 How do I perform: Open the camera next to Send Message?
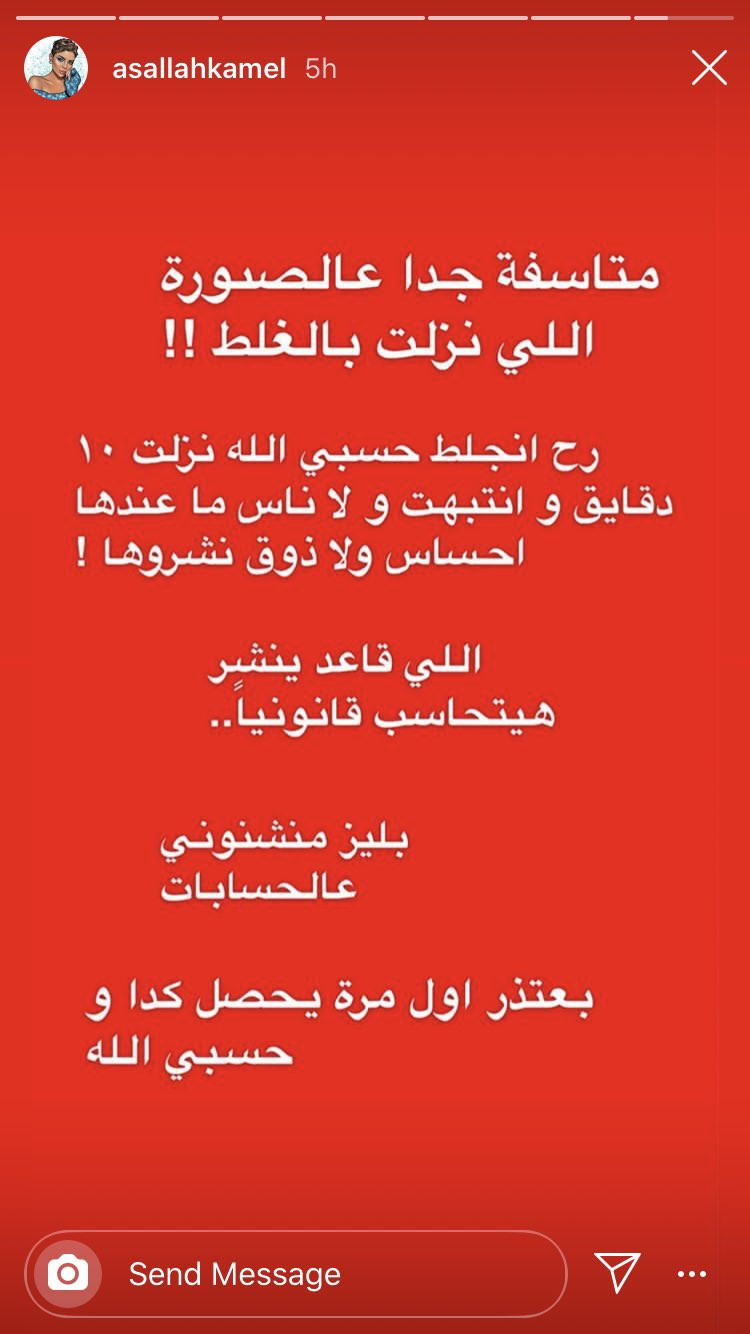click(x=68, y=1273)
